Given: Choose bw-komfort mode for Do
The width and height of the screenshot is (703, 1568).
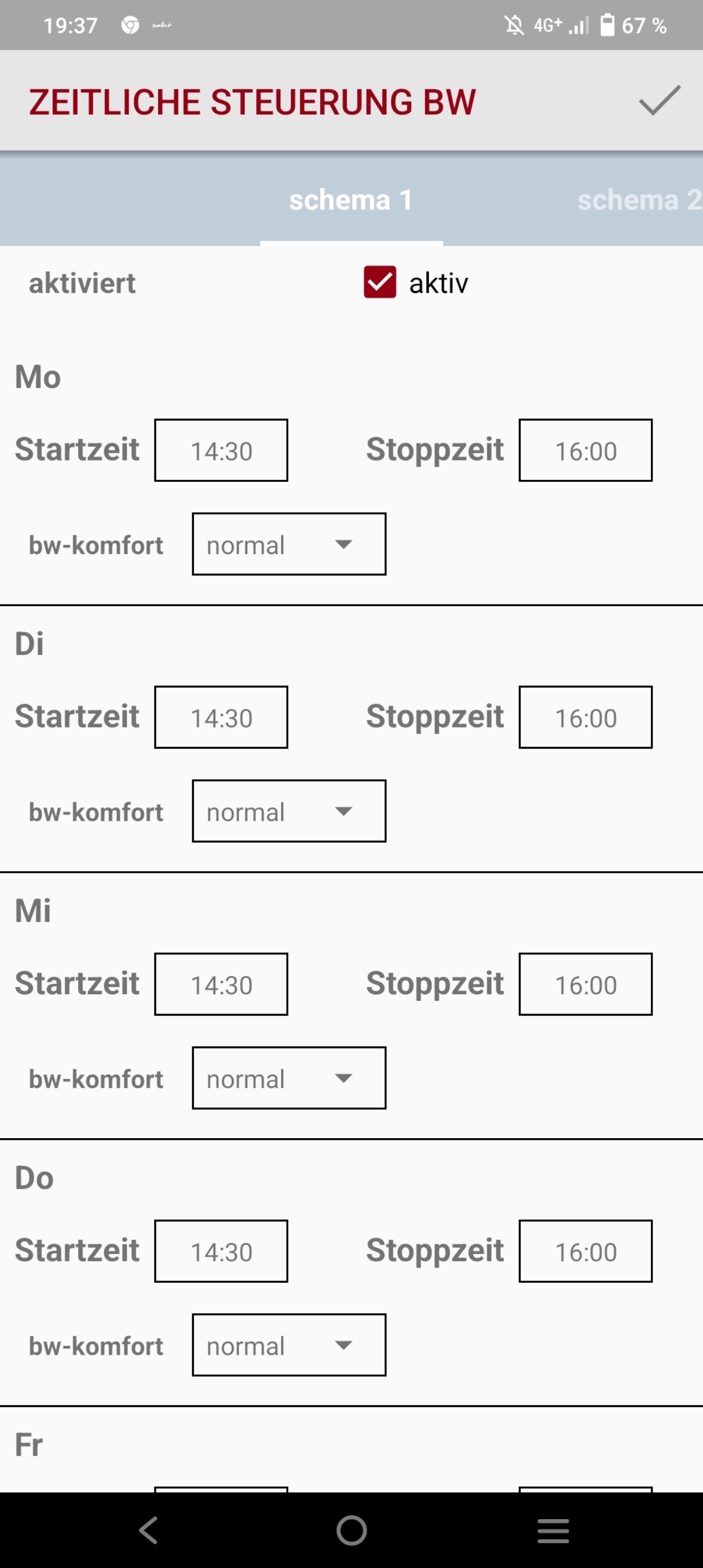Looking at the screenshot, I should point(289,1345).
